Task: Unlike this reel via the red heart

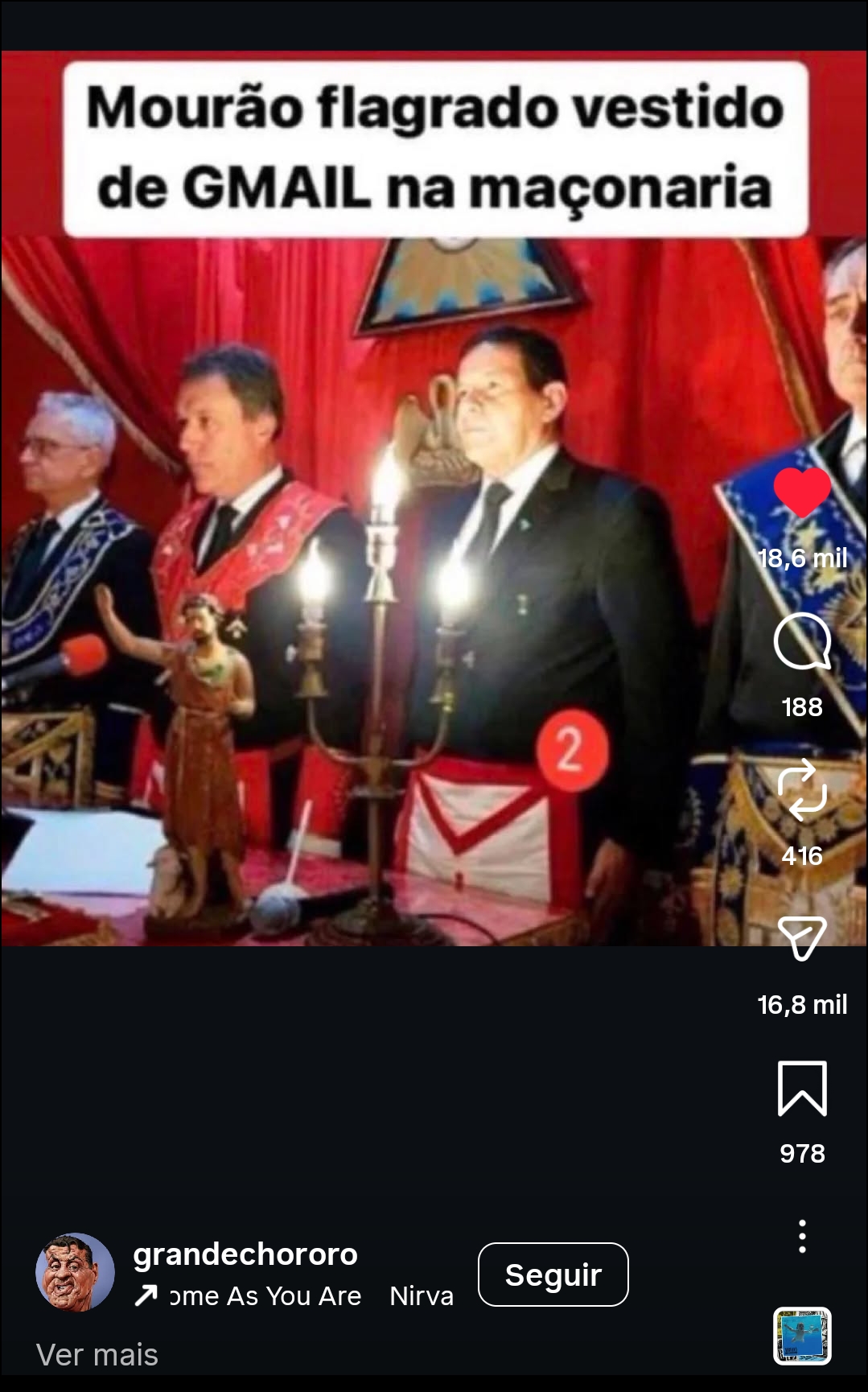Action: [802, 492]
